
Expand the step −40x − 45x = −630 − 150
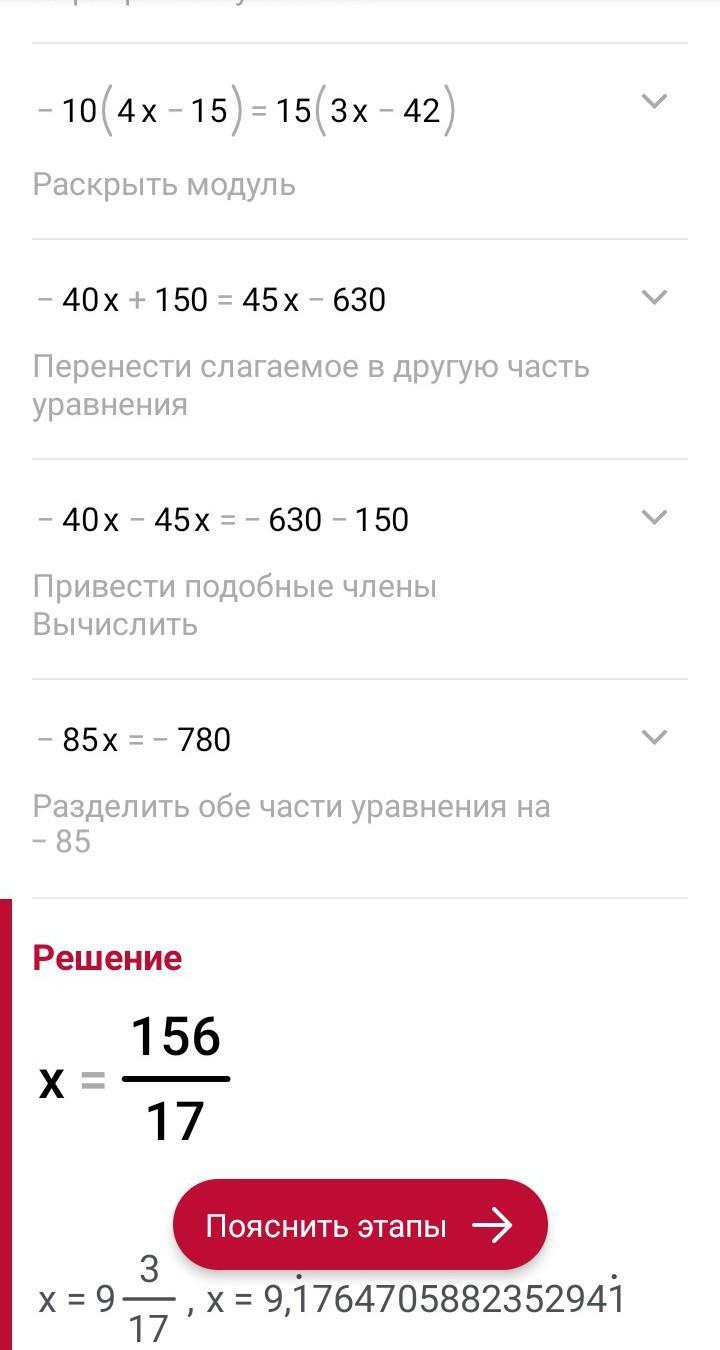[653, 517]
